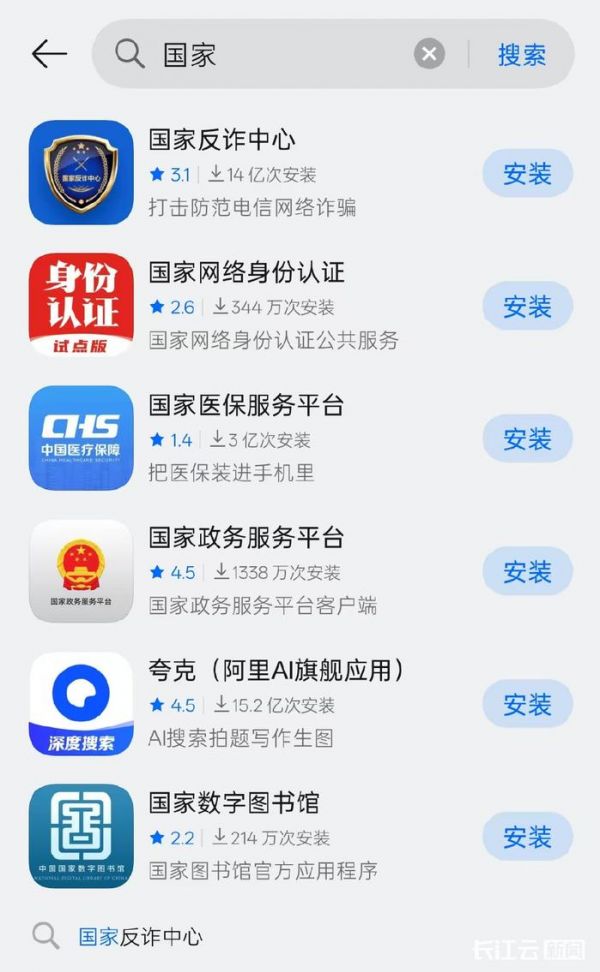Screen dimensions: 600x972
Task: Install 夸克 app
Action: point(527,704)
